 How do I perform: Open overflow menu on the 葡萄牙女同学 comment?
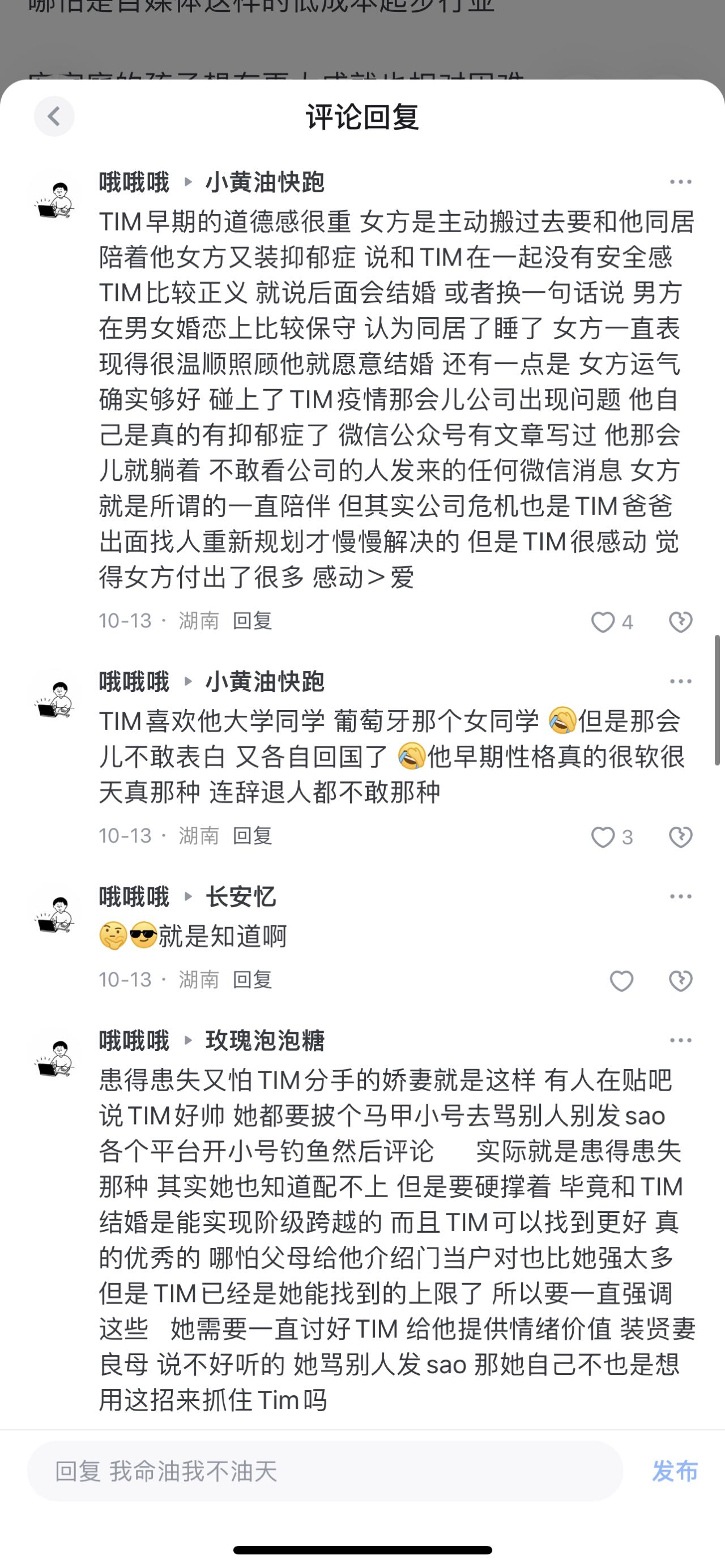tap(680, 681)
